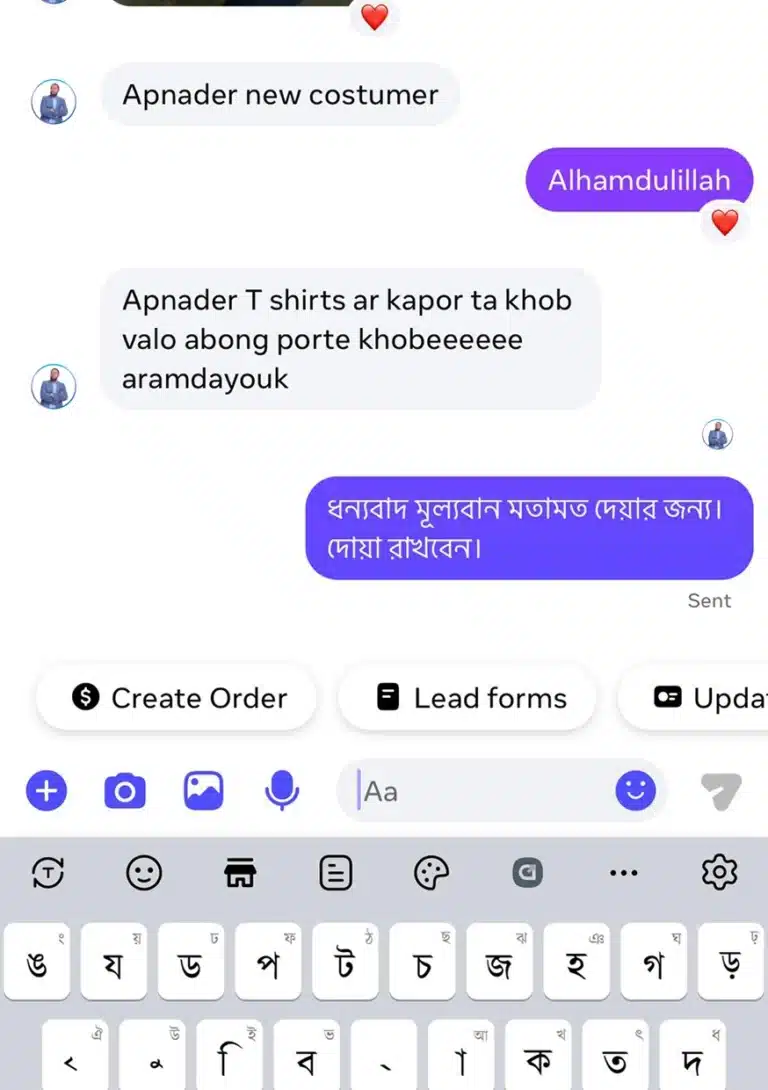Launch the camera from the chat bar
Image resolution: width=768 pixels, height=1090 pixels.
(x=125, y=792)
